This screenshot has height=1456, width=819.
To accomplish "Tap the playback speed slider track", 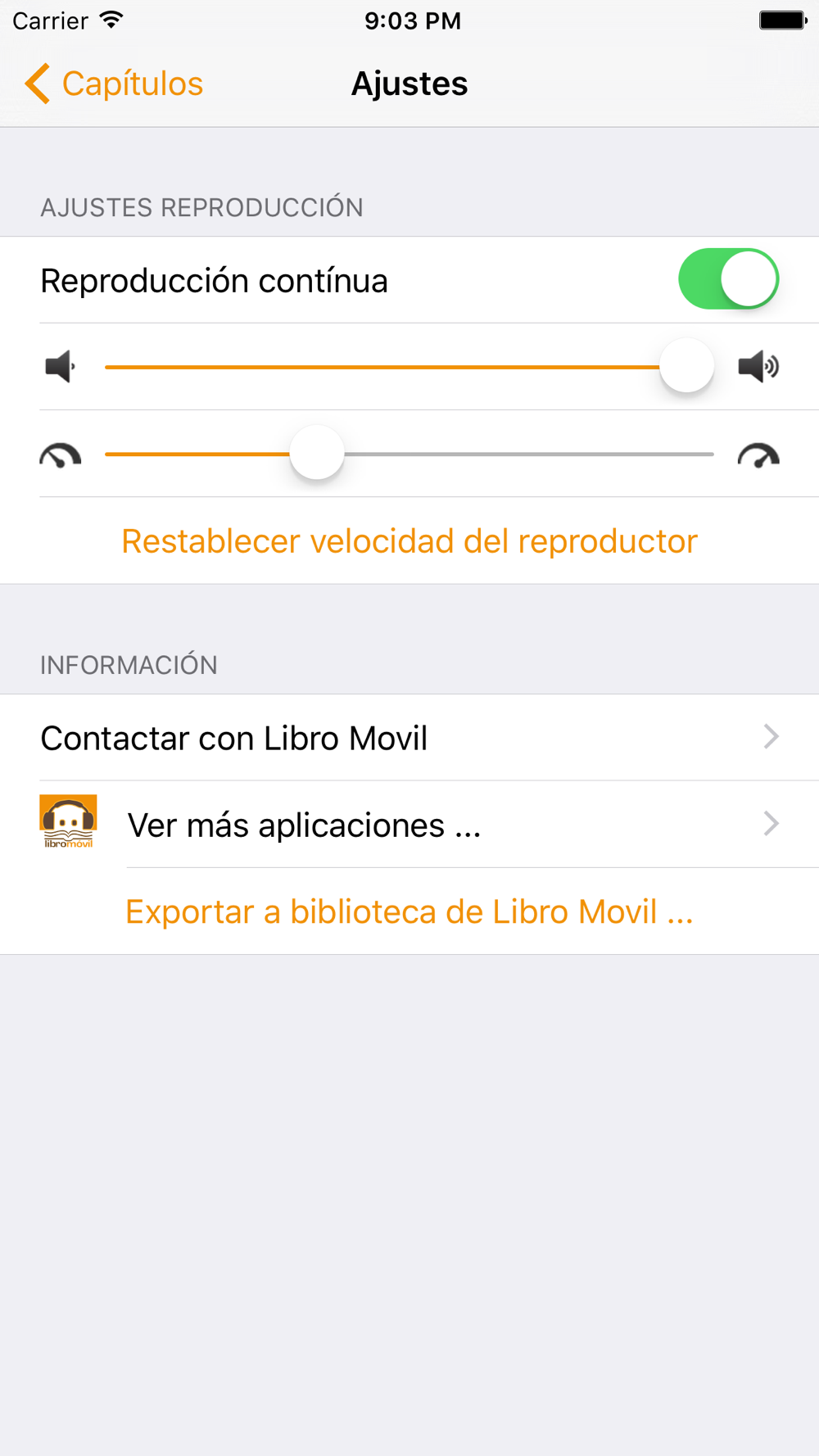I will point(409,454).
